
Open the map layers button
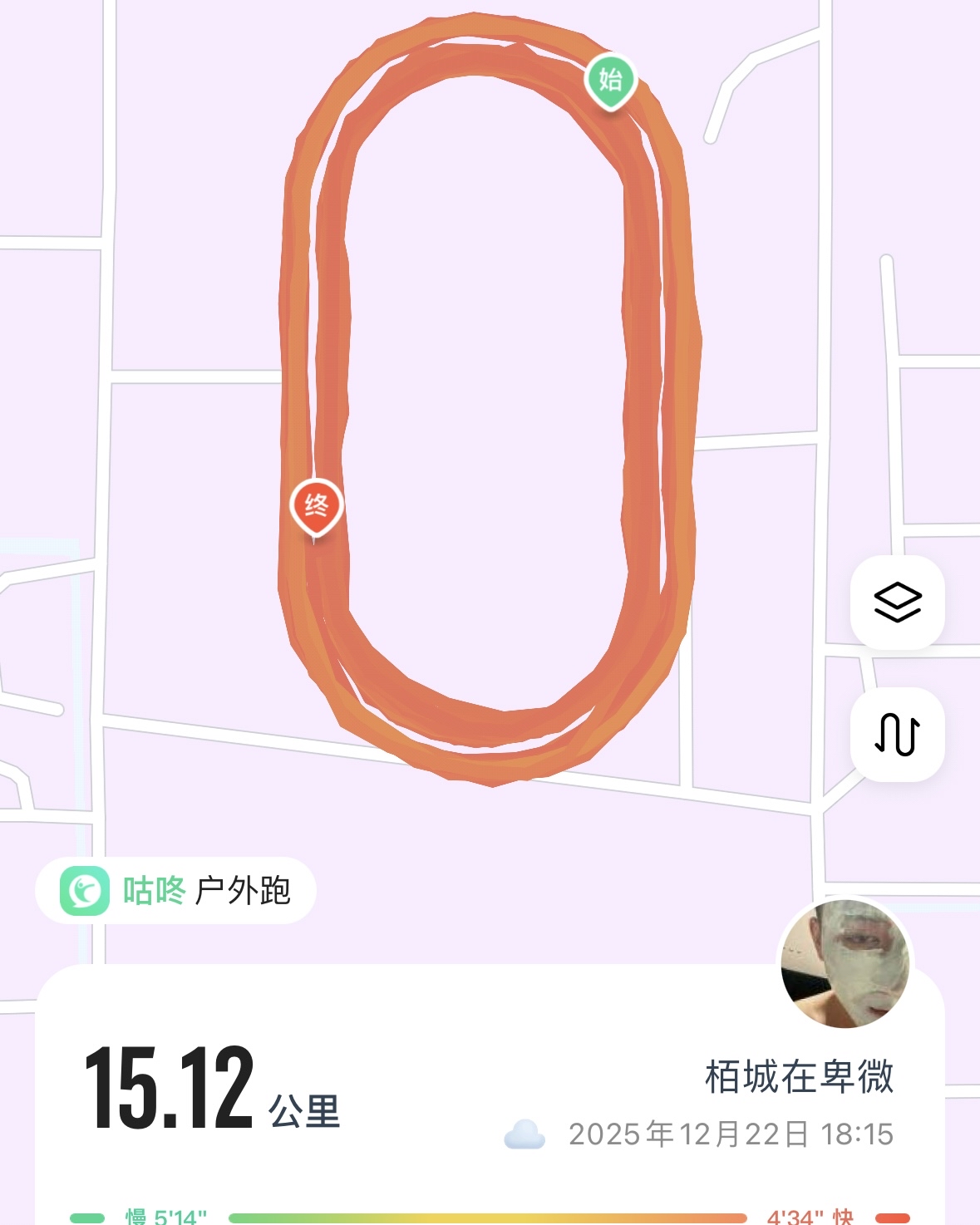pos(898,602)
